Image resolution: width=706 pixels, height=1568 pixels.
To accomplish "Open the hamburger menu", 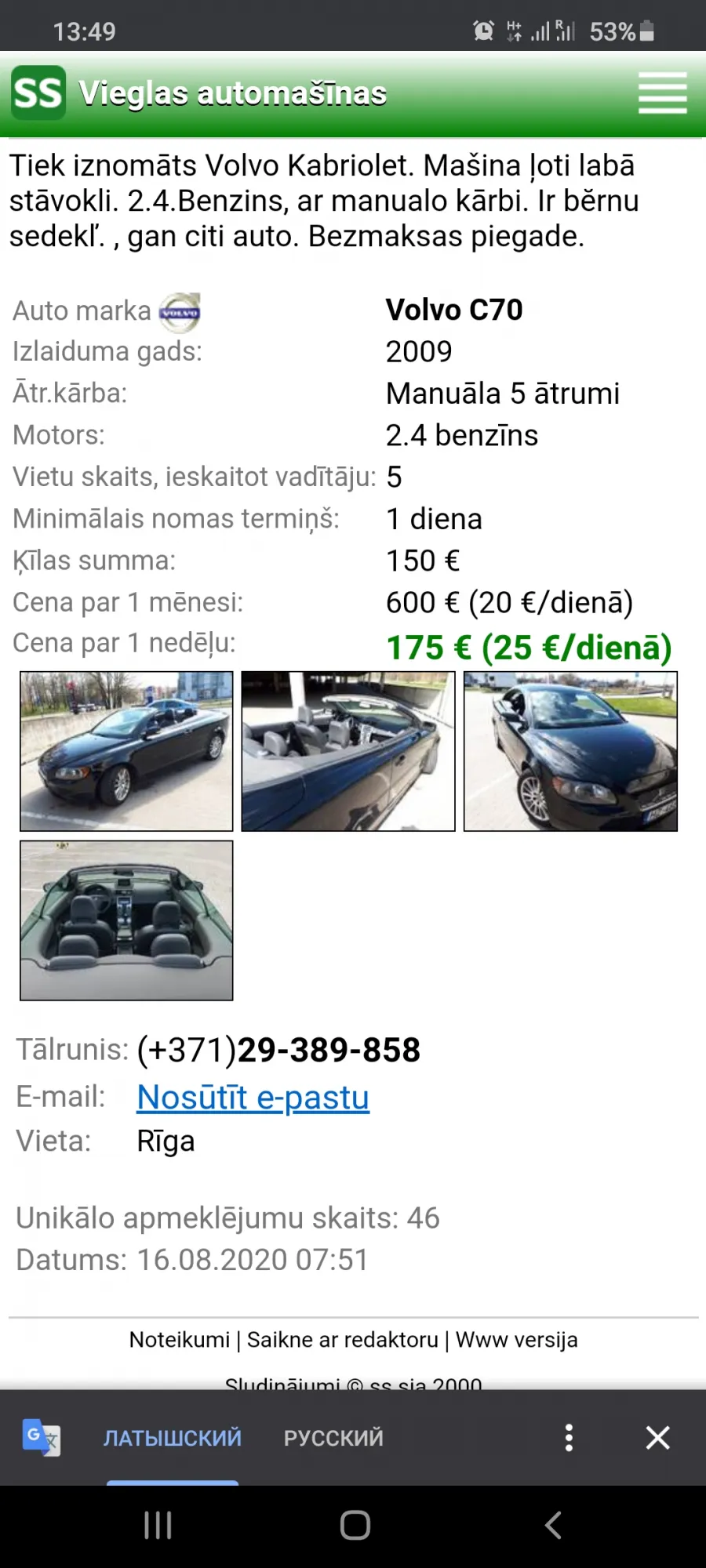I will click(x=662, y=93).
